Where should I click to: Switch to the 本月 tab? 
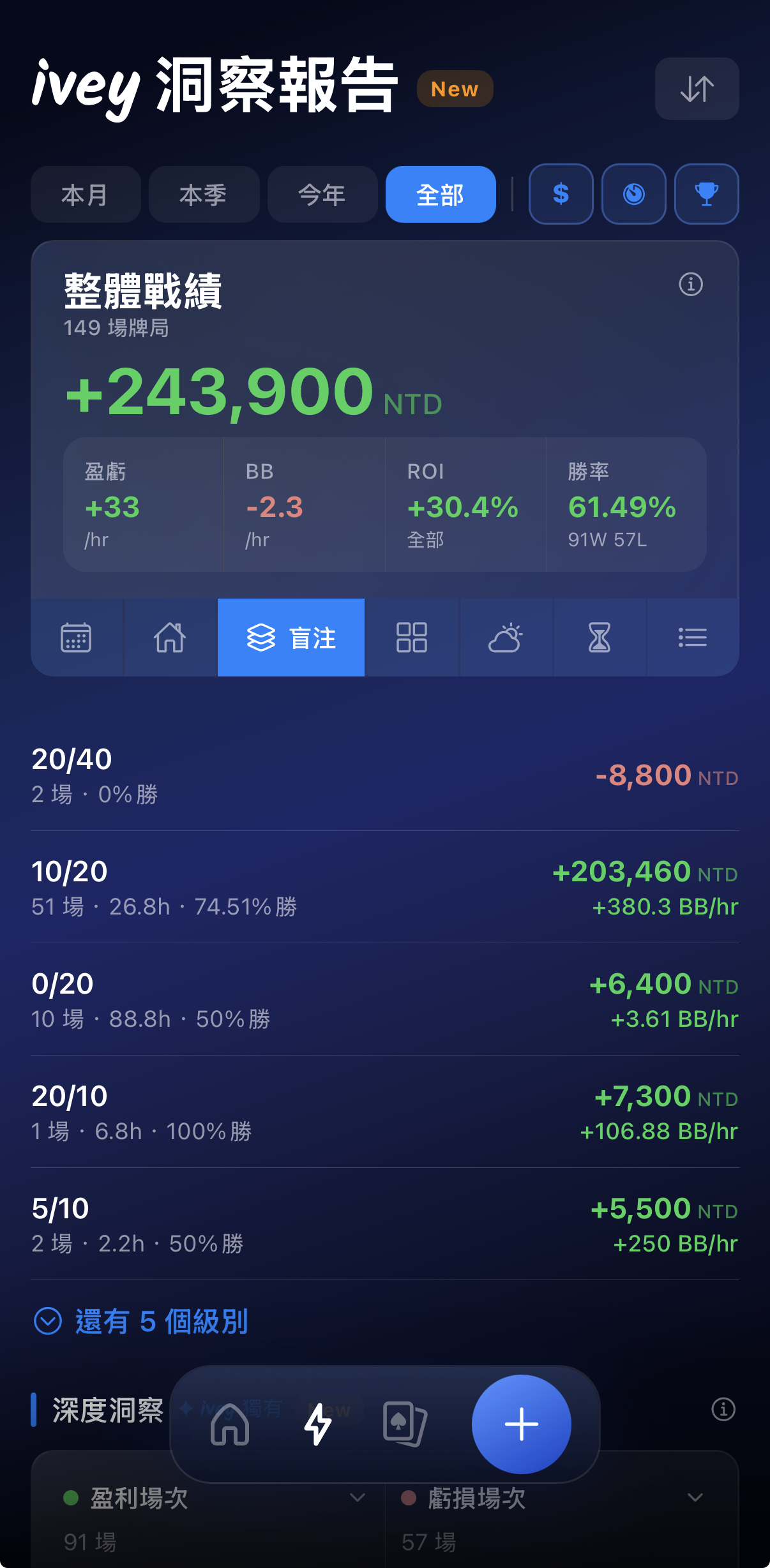pyautogui.click(x=86, y=195)
